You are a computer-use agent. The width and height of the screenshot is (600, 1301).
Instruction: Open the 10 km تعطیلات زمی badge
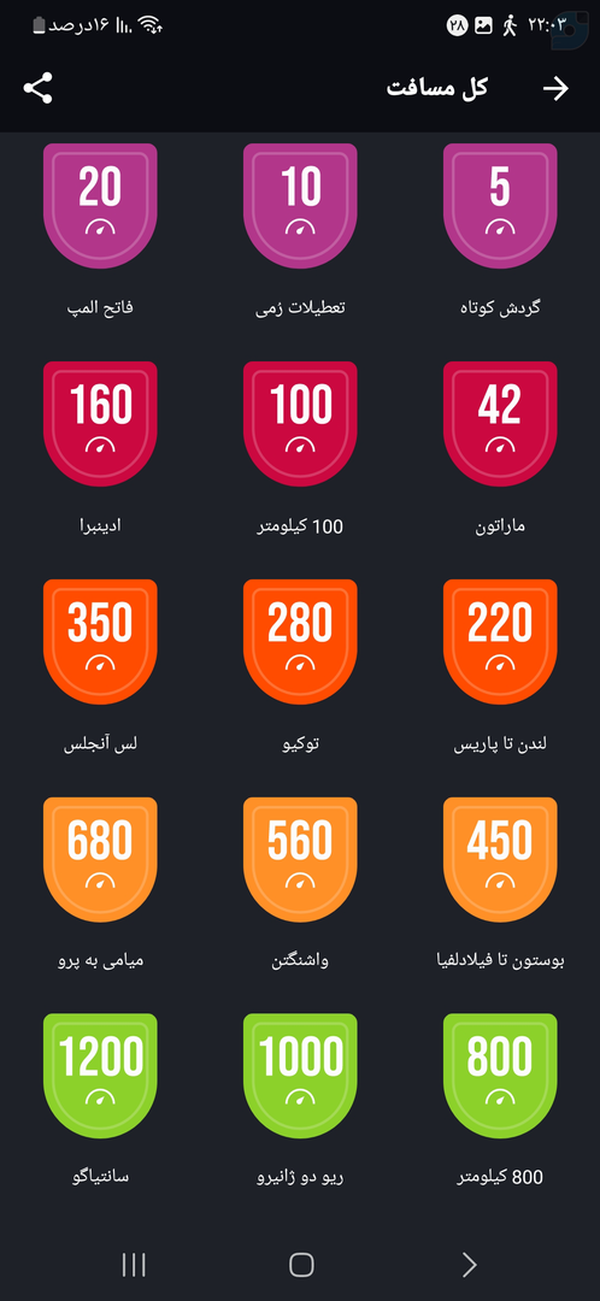point(300,200)
